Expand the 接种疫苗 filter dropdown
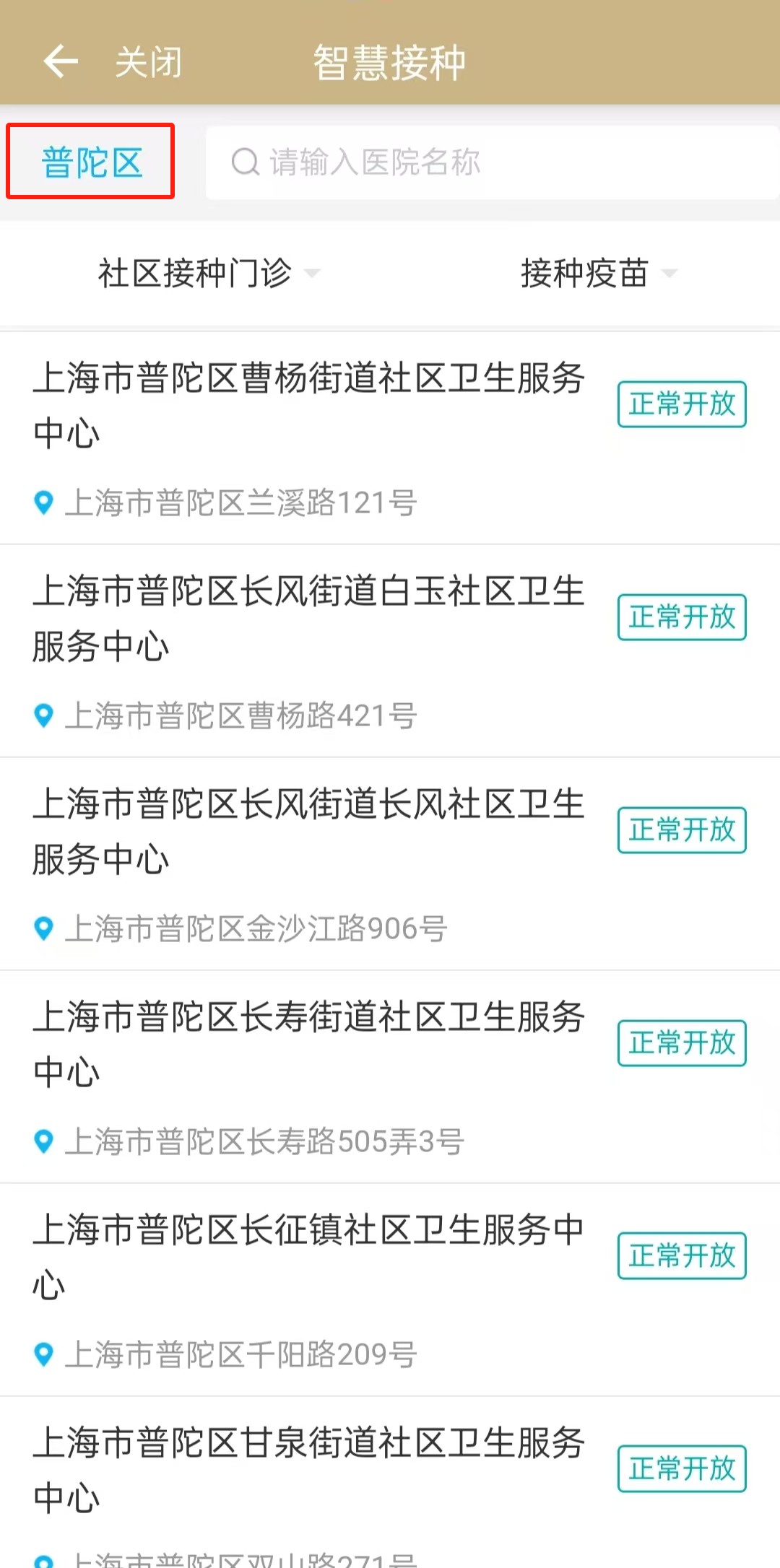This screenshot has height=1568, width=780. click(x=598, y=273)
